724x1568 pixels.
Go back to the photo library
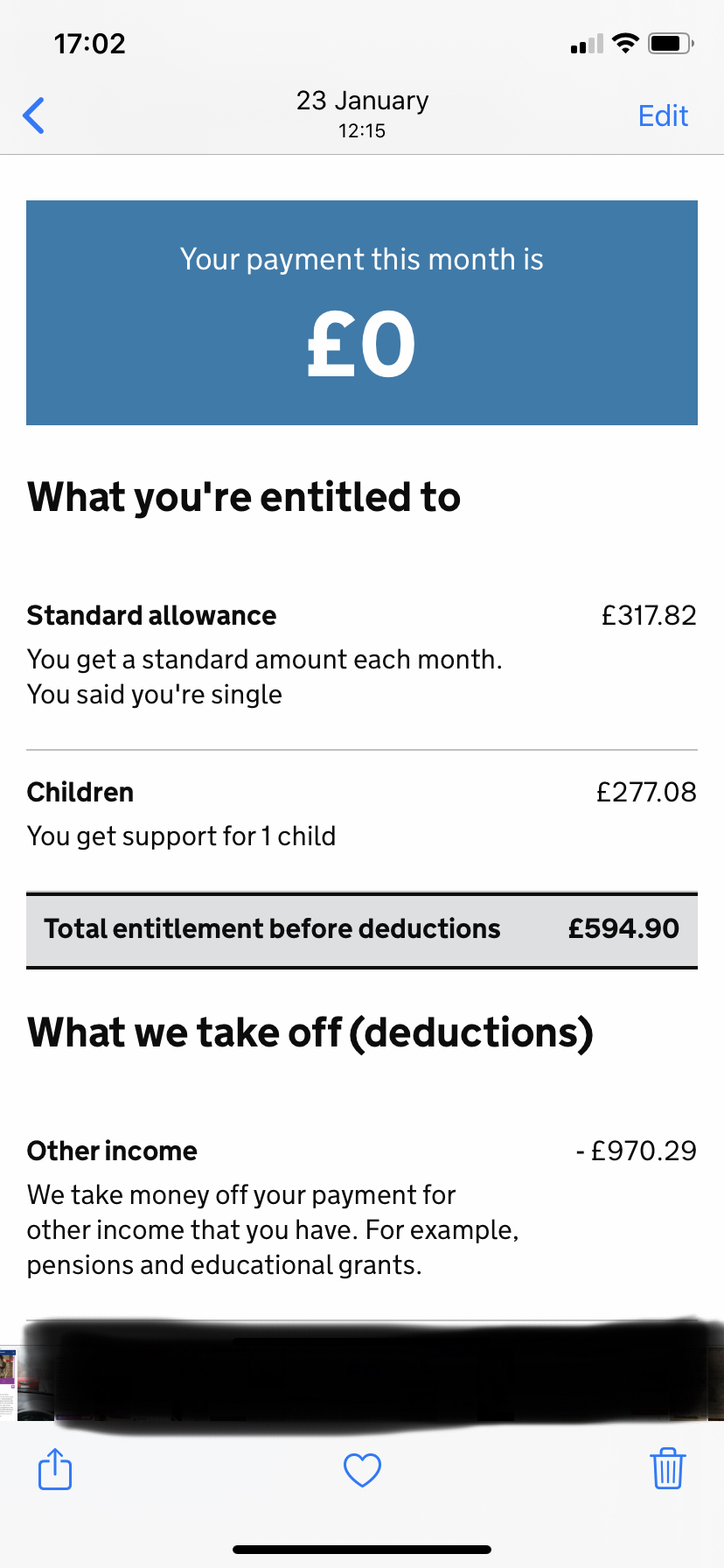[x=33, y=115]
